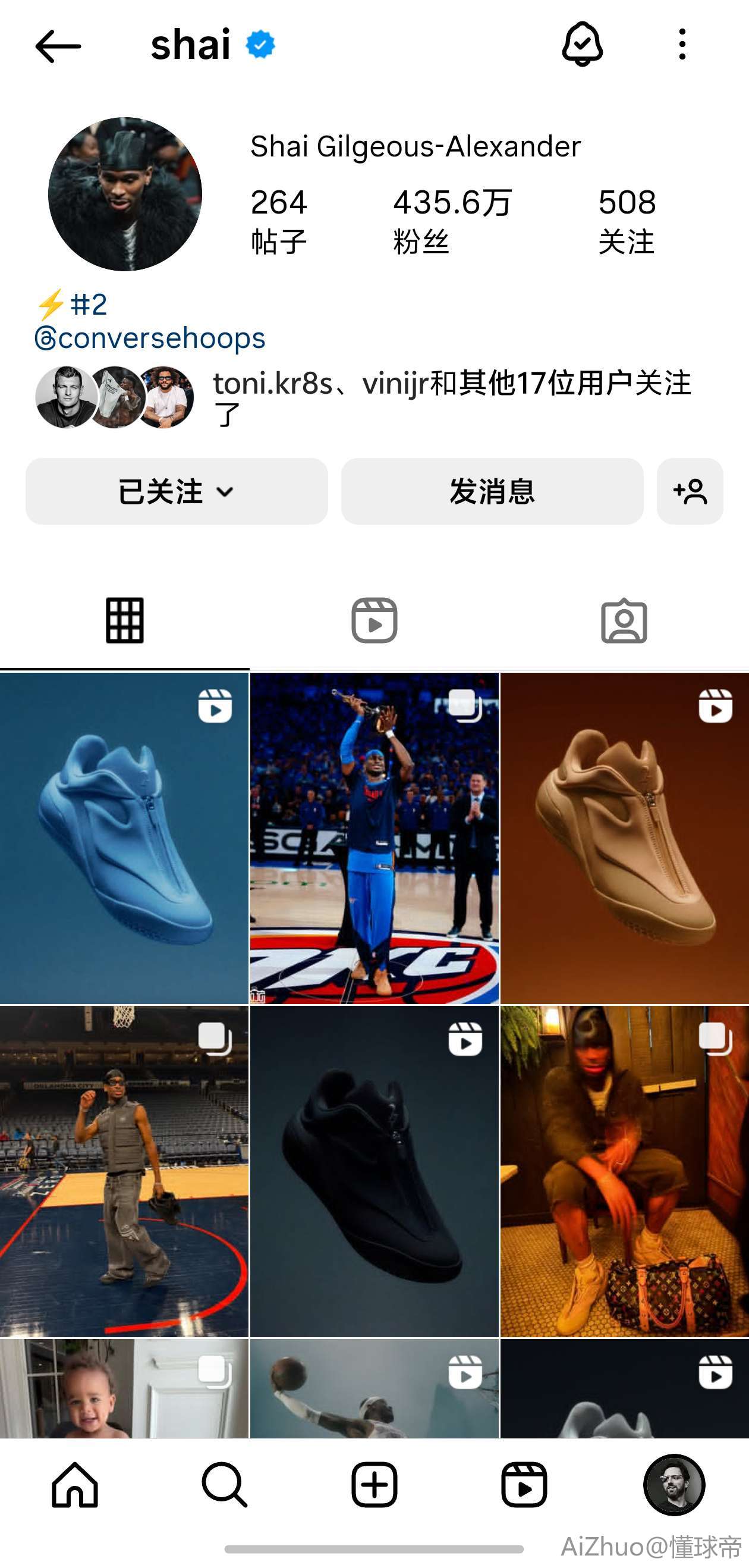Open the black sneaker reel post
Viewport: 749px width, 1568px height.
coord(374,1171)
